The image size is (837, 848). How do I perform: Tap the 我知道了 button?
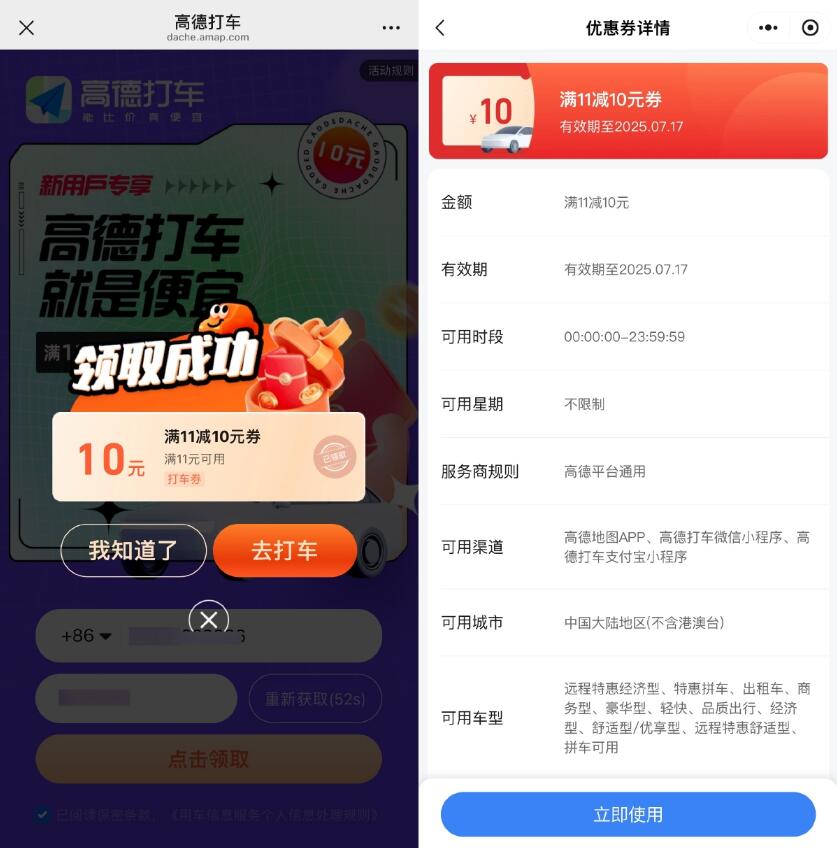point(133,551)
